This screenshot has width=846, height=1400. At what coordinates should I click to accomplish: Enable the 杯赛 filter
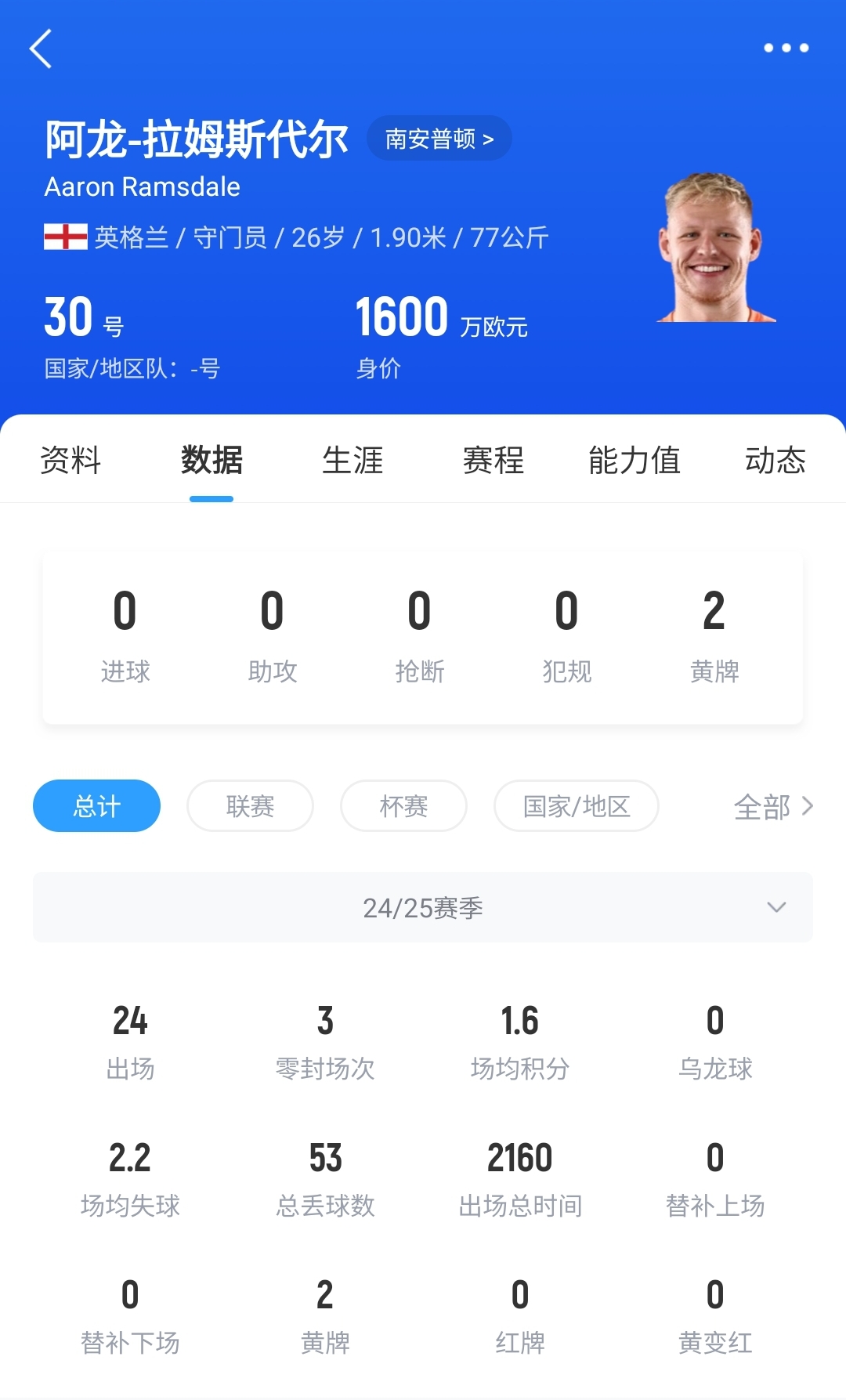pyautogui.click(x=403, y=805)
